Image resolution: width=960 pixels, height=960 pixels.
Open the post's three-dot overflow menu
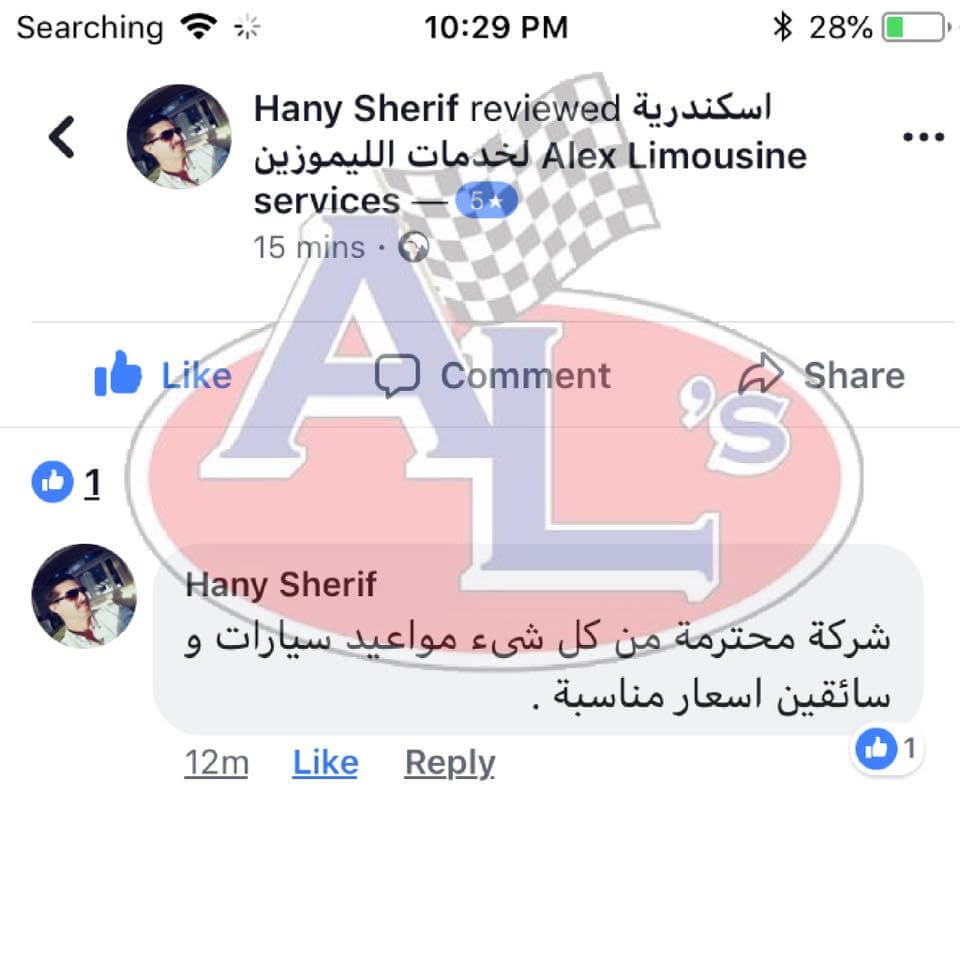coord(923,137)
